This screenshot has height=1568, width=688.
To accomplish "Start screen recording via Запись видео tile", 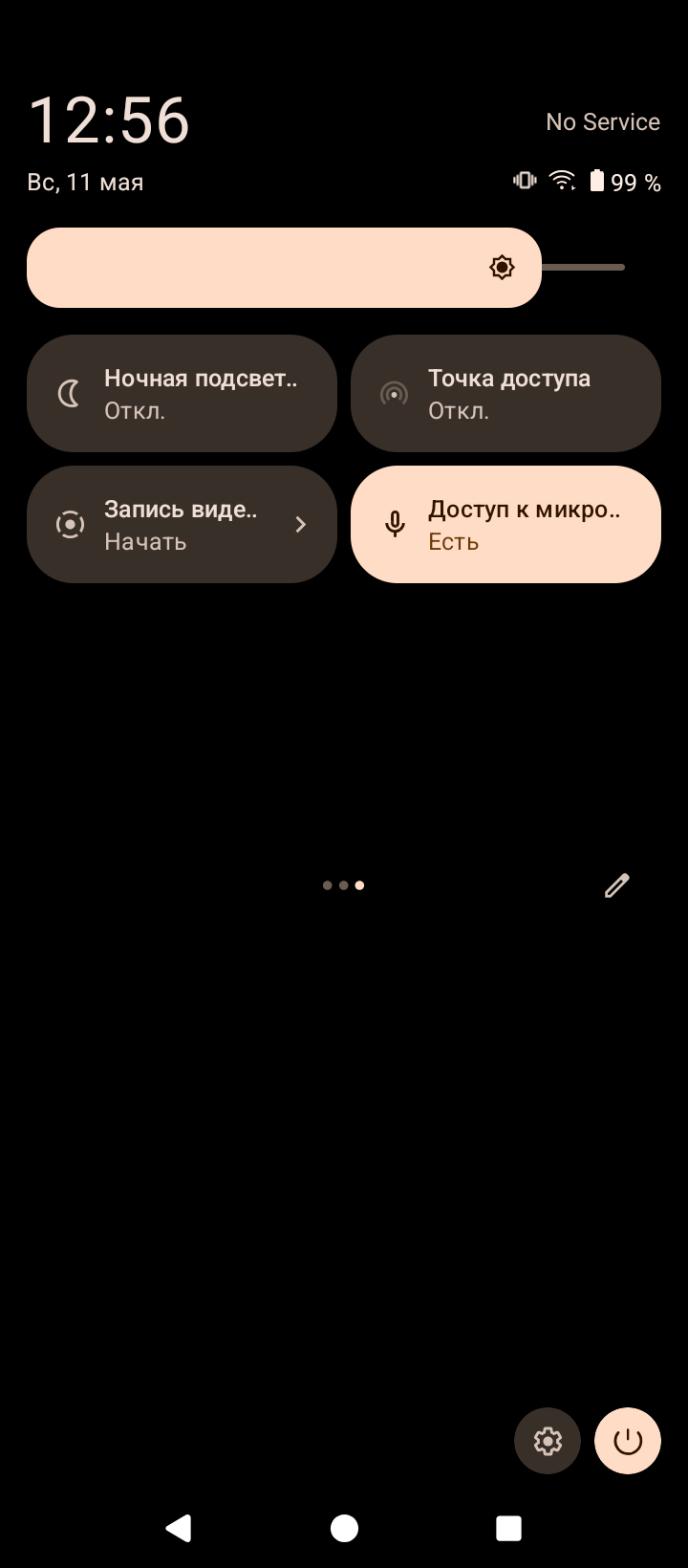I will pos(182,524).
